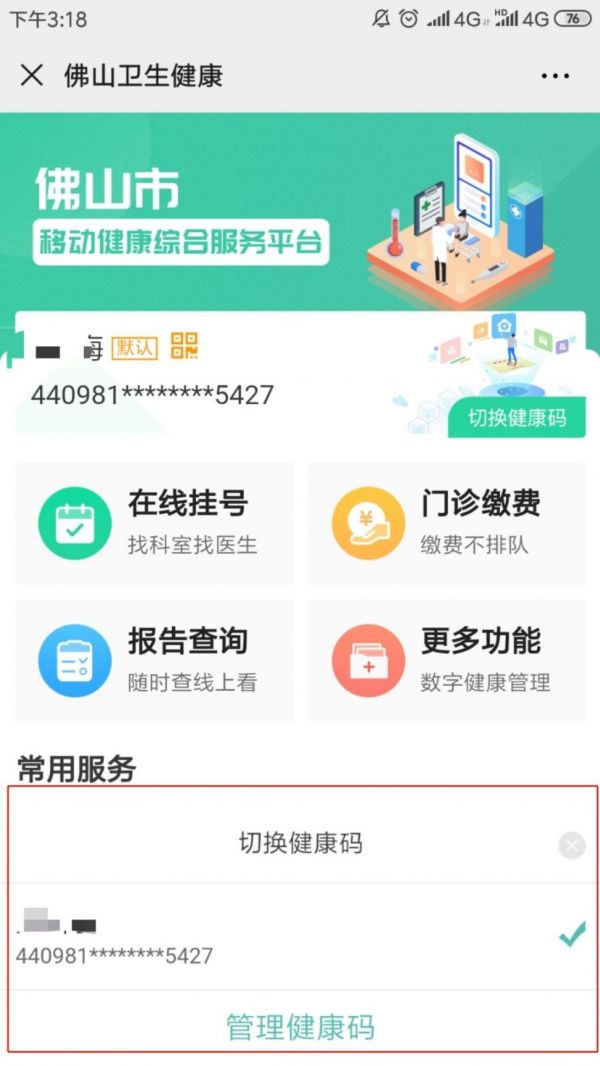Show the QR code icon beside 默认
This screenshot has height=1066, width=600.
click(x=184, y=345)
